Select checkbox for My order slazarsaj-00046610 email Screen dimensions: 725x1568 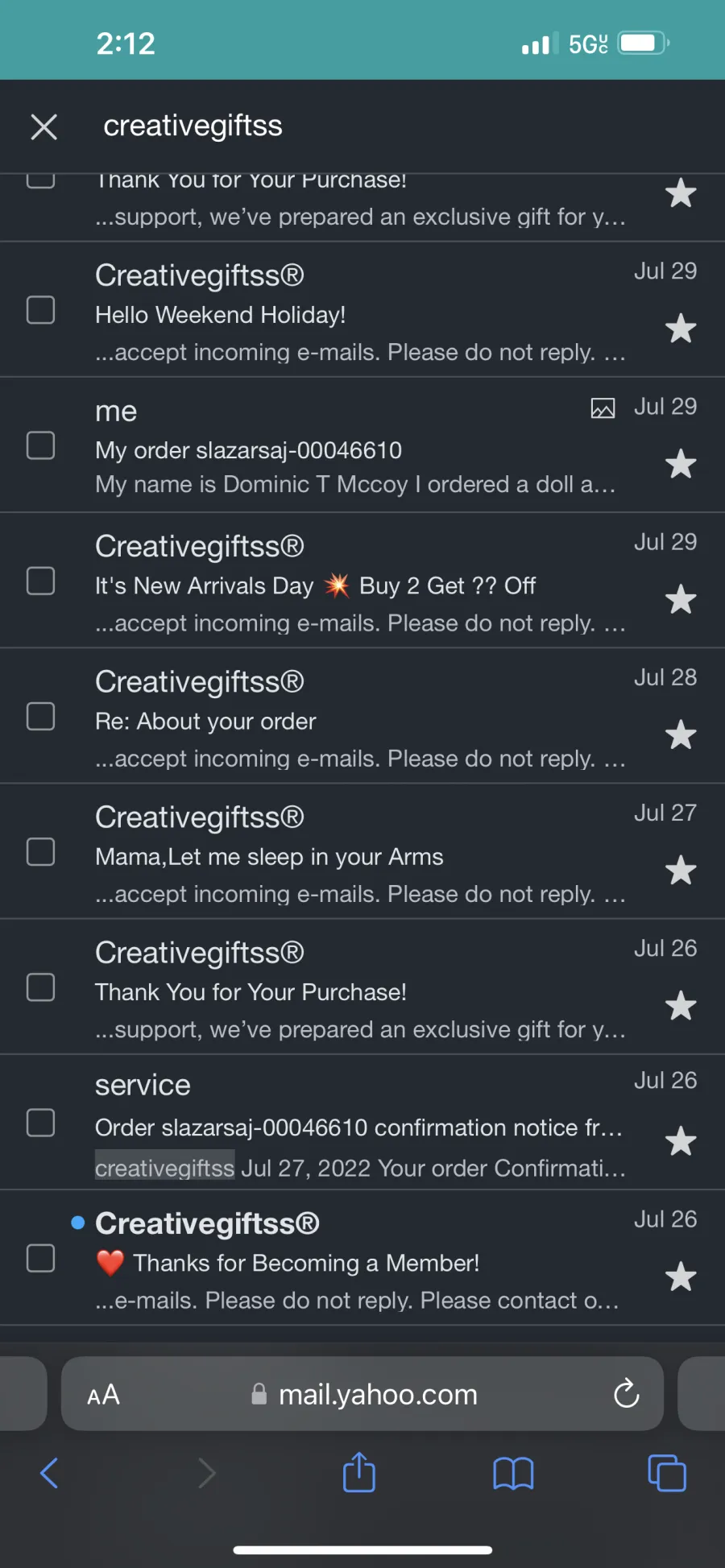pos(41,445)
